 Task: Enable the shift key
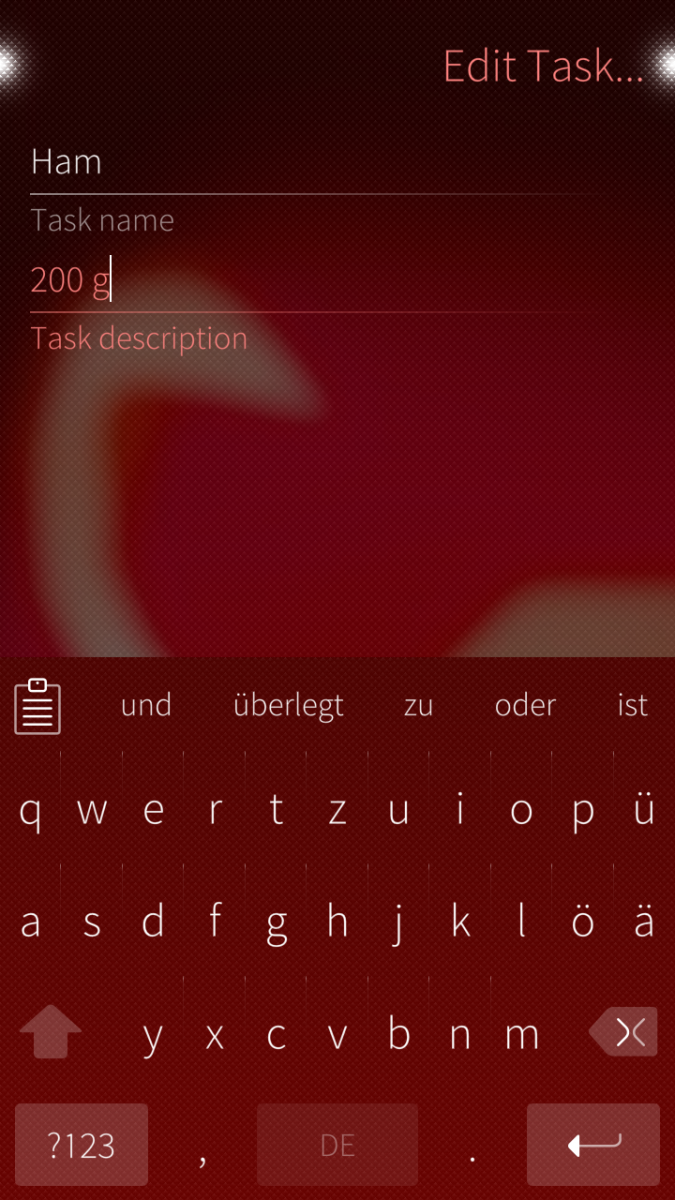(50, 1033)
